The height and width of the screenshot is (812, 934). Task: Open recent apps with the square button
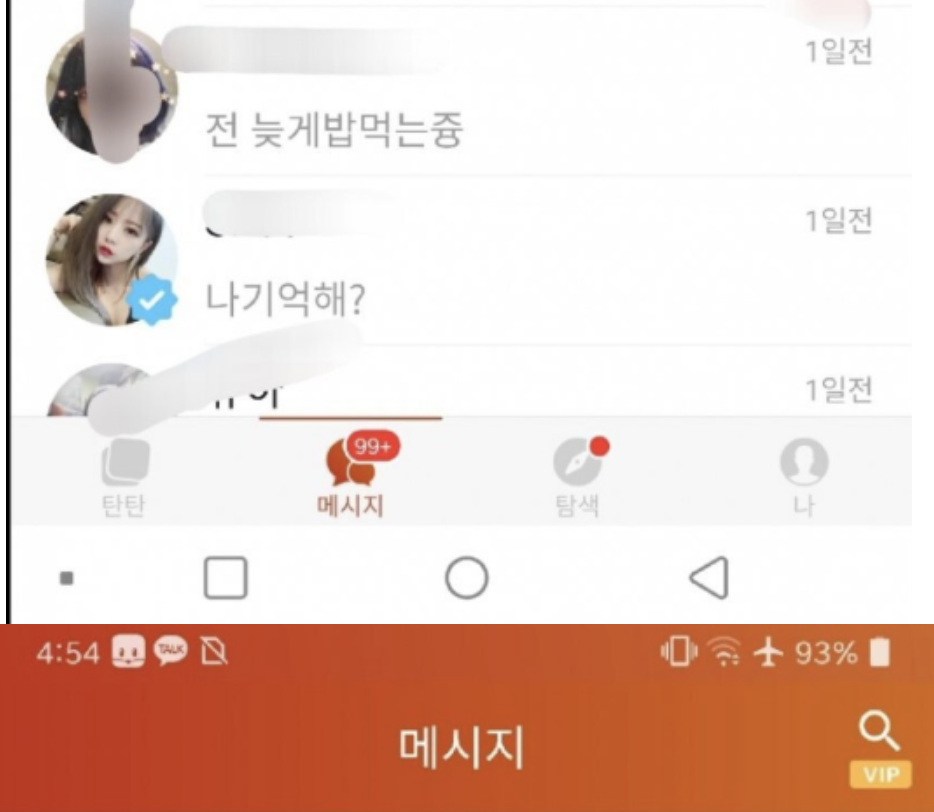tap(225, 578)
